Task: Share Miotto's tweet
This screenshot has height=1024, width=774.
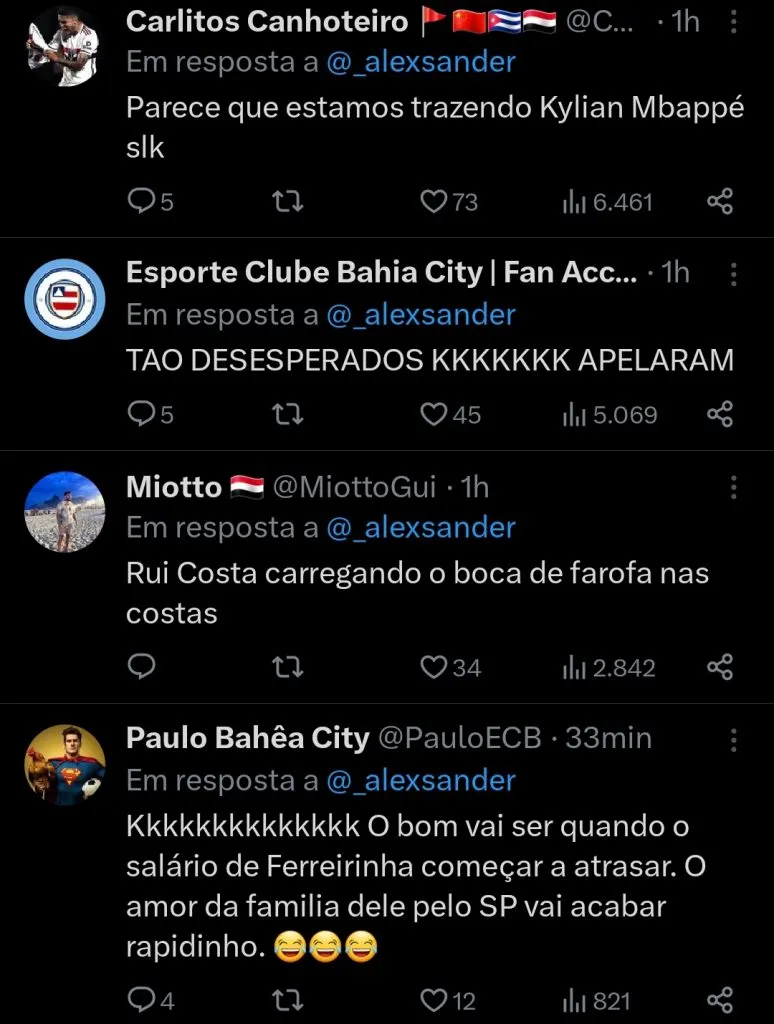Action: click(x=719, y=666)
